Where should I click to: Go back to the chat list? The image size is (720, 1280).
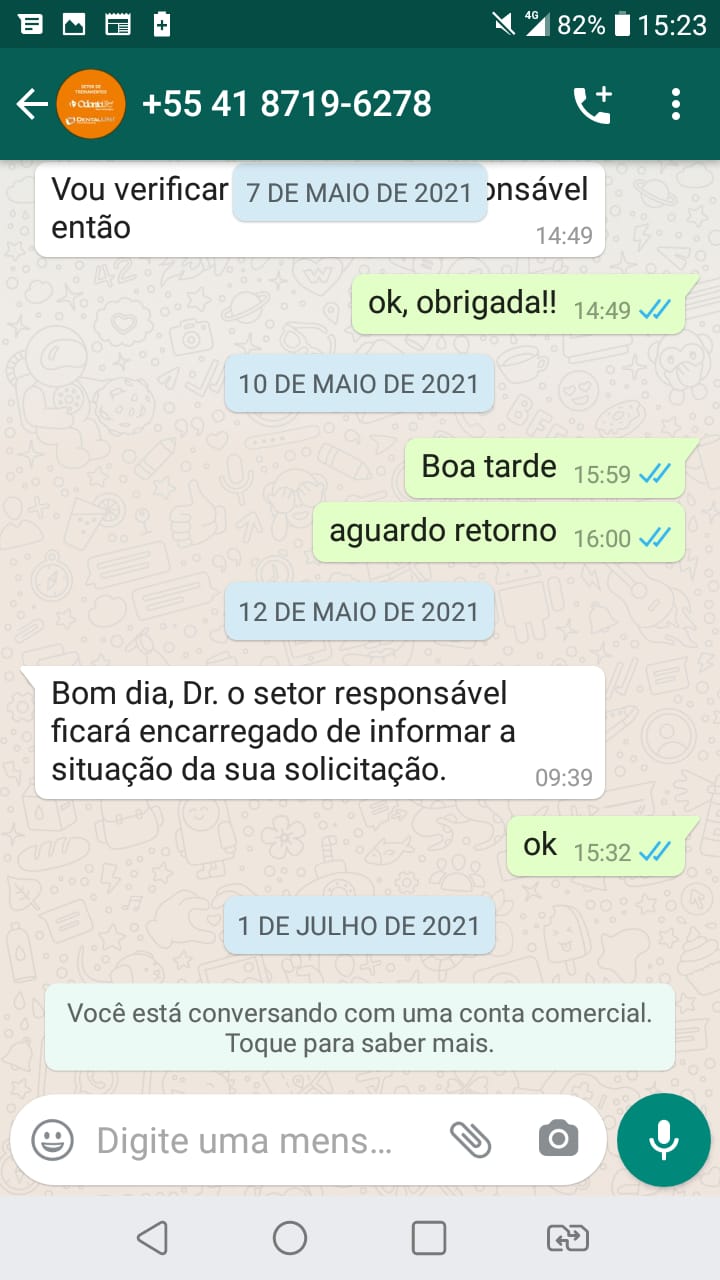(x=32, y=104)
